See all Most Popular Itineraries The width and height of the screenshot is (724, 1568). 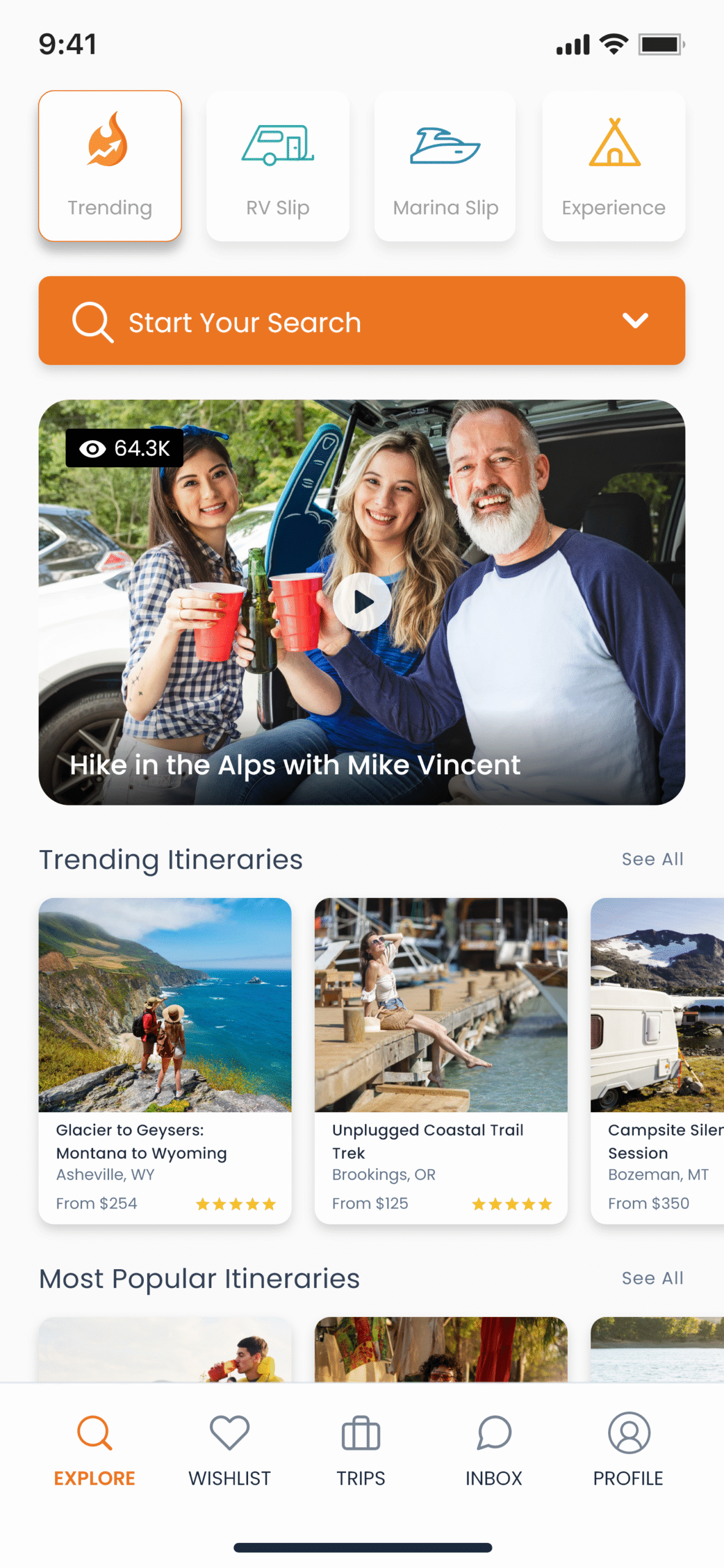point(652,1278)
